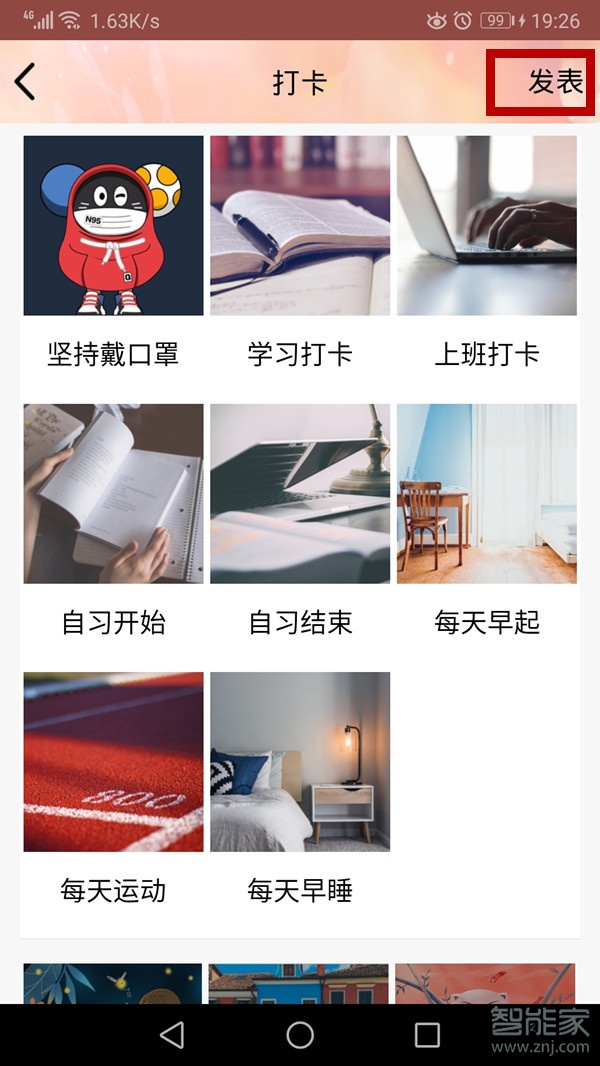
Task: Tap the 发表 publish button
Action: [x=554, y=82]
